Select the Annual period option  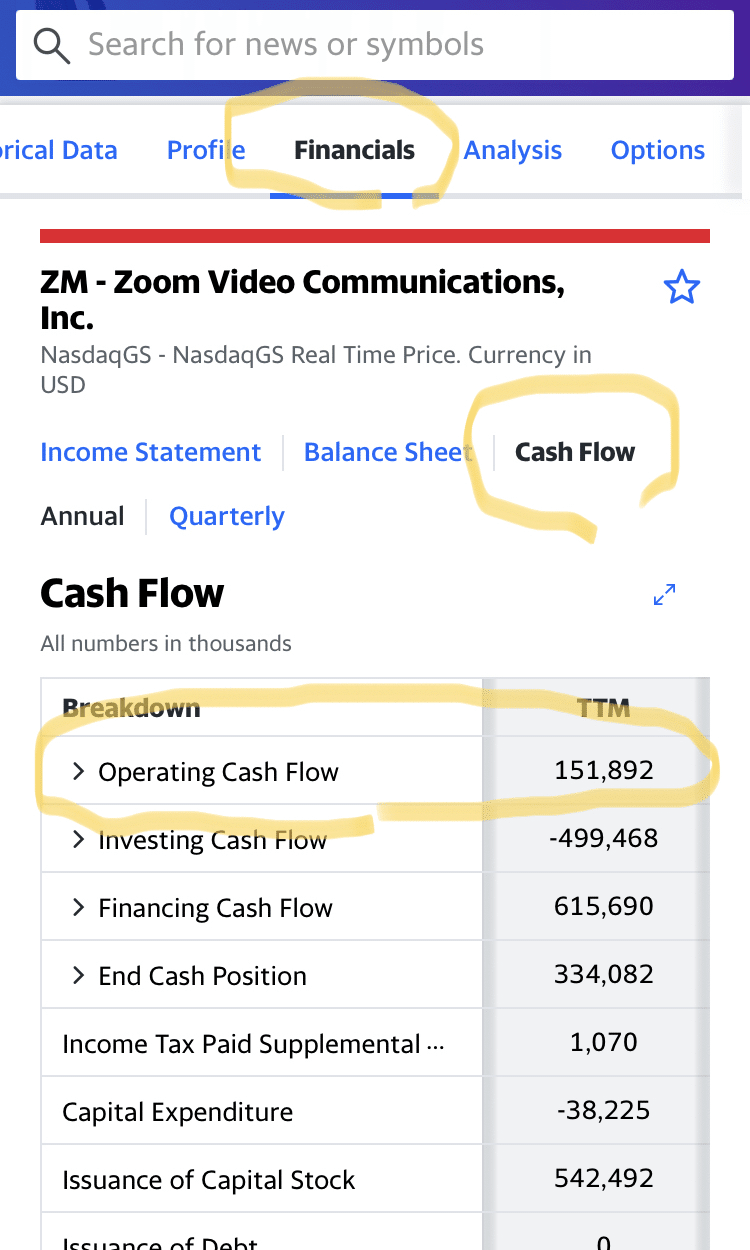click(x=83, y=517)
